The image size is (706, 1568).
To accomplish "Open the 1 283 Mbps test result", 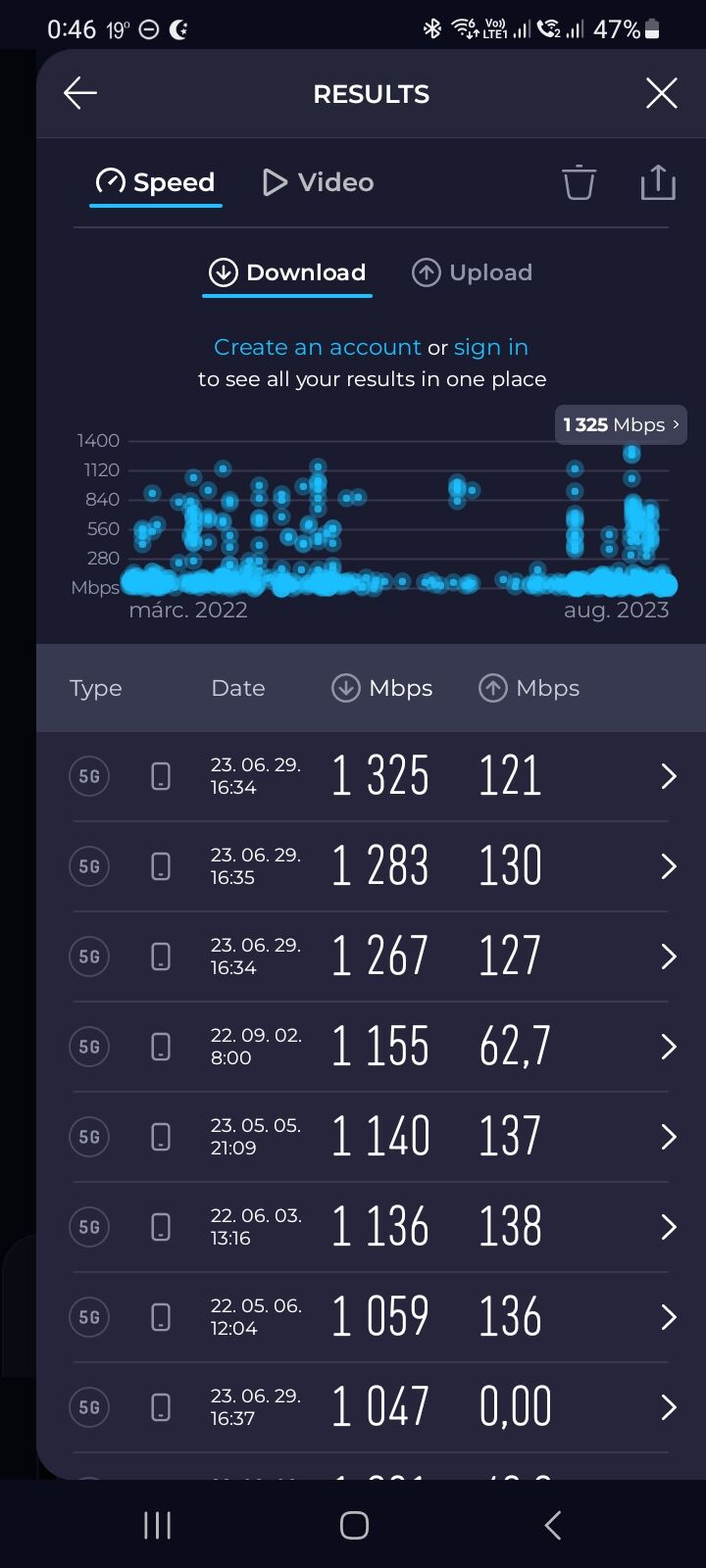I will (371, 866).
